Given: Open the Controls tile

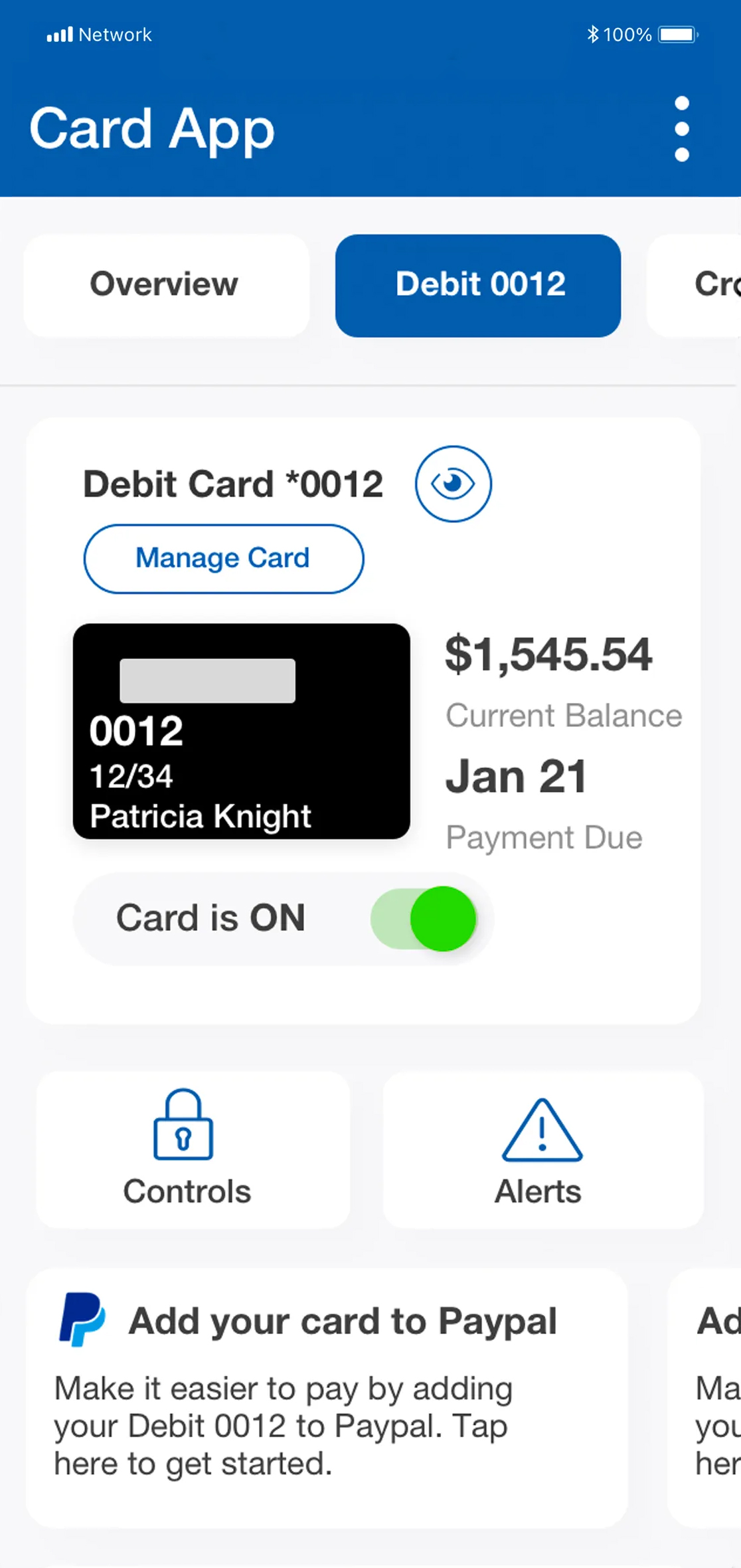Looking at the screenshot, I should point(193,1149).
